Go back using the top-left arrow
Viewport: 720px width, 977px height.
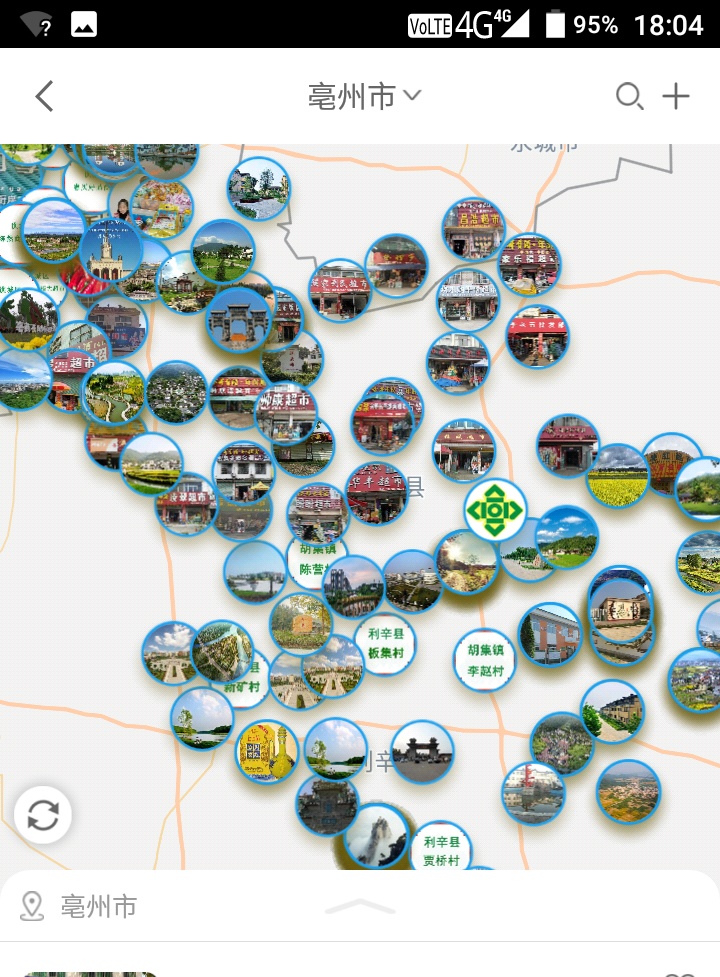click(44, 97)
